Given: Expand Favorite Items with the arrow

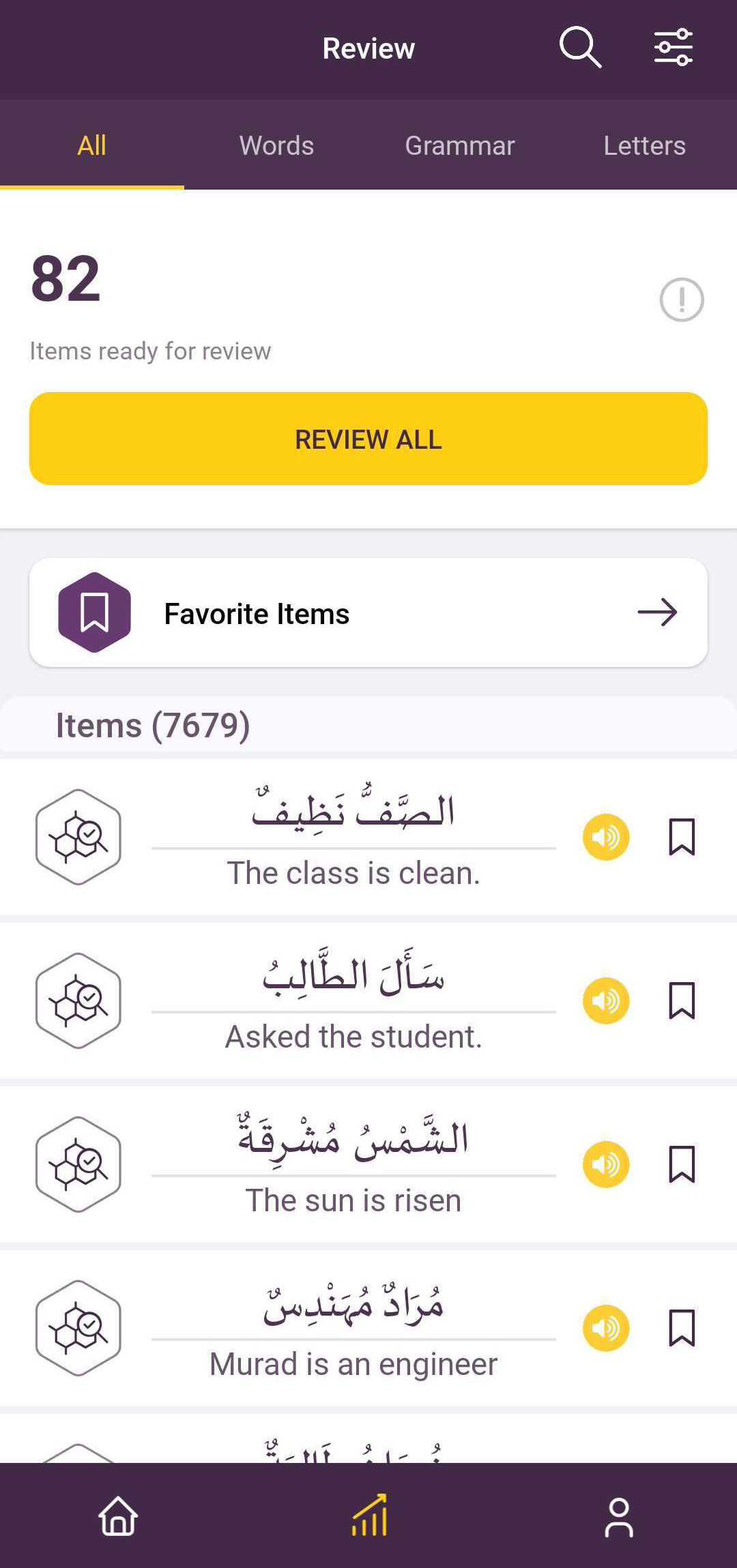Looking at the screenshot, I should pos(657,612).
